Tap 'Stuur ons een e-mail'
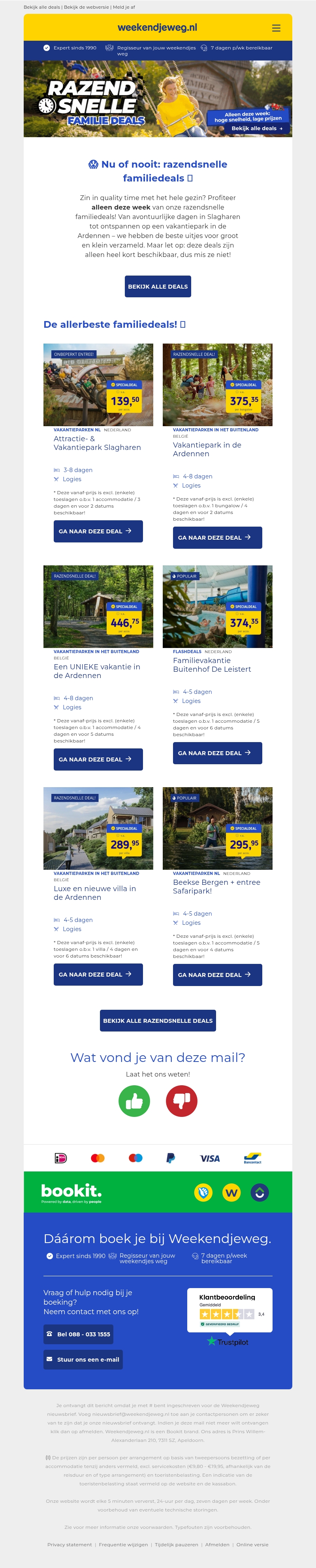The height and width of the screenshot is (1568, 316). [83, 1359]
